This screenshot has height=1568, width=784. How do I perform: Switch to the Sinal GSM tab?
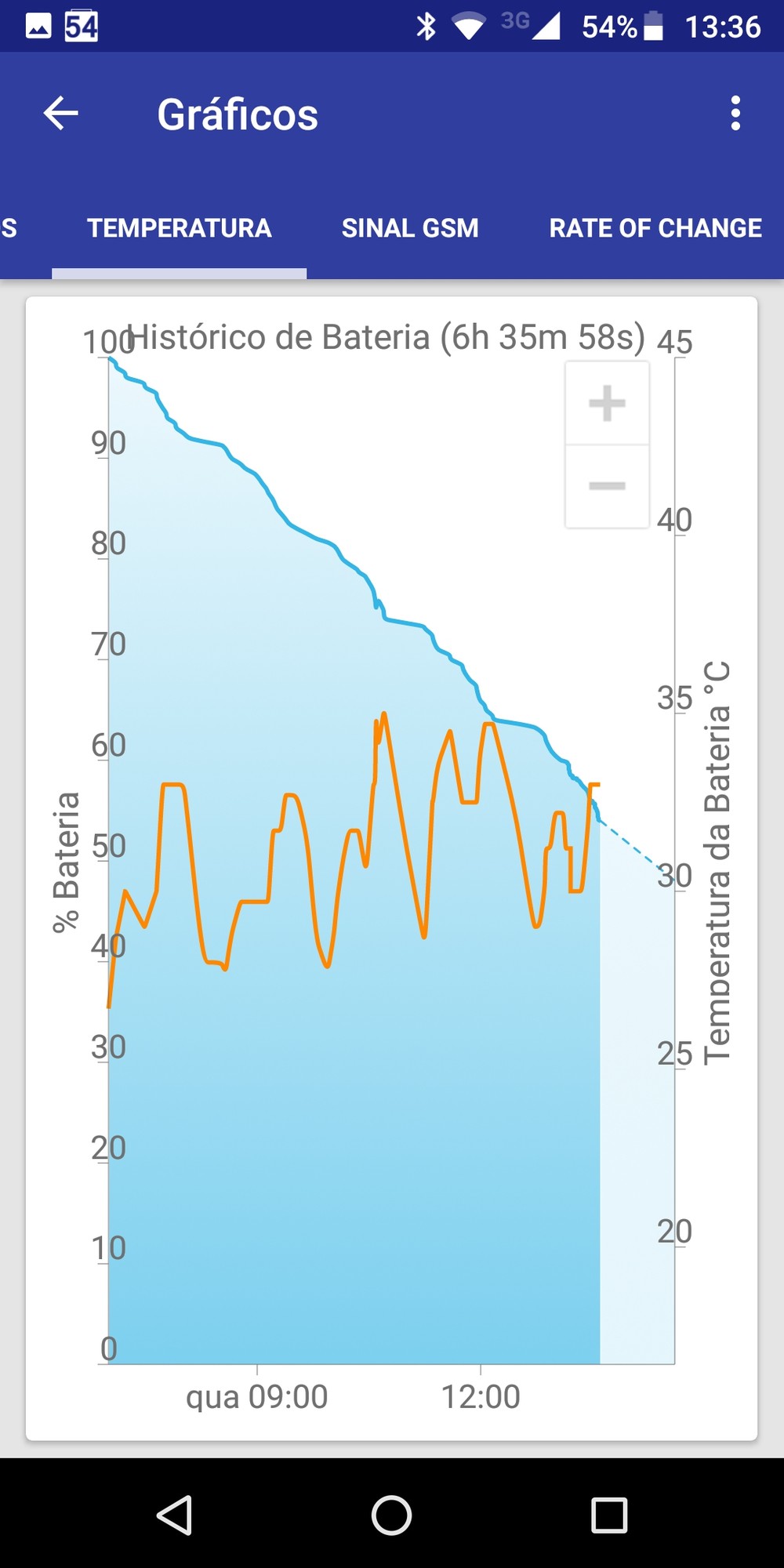coord(410,228)
